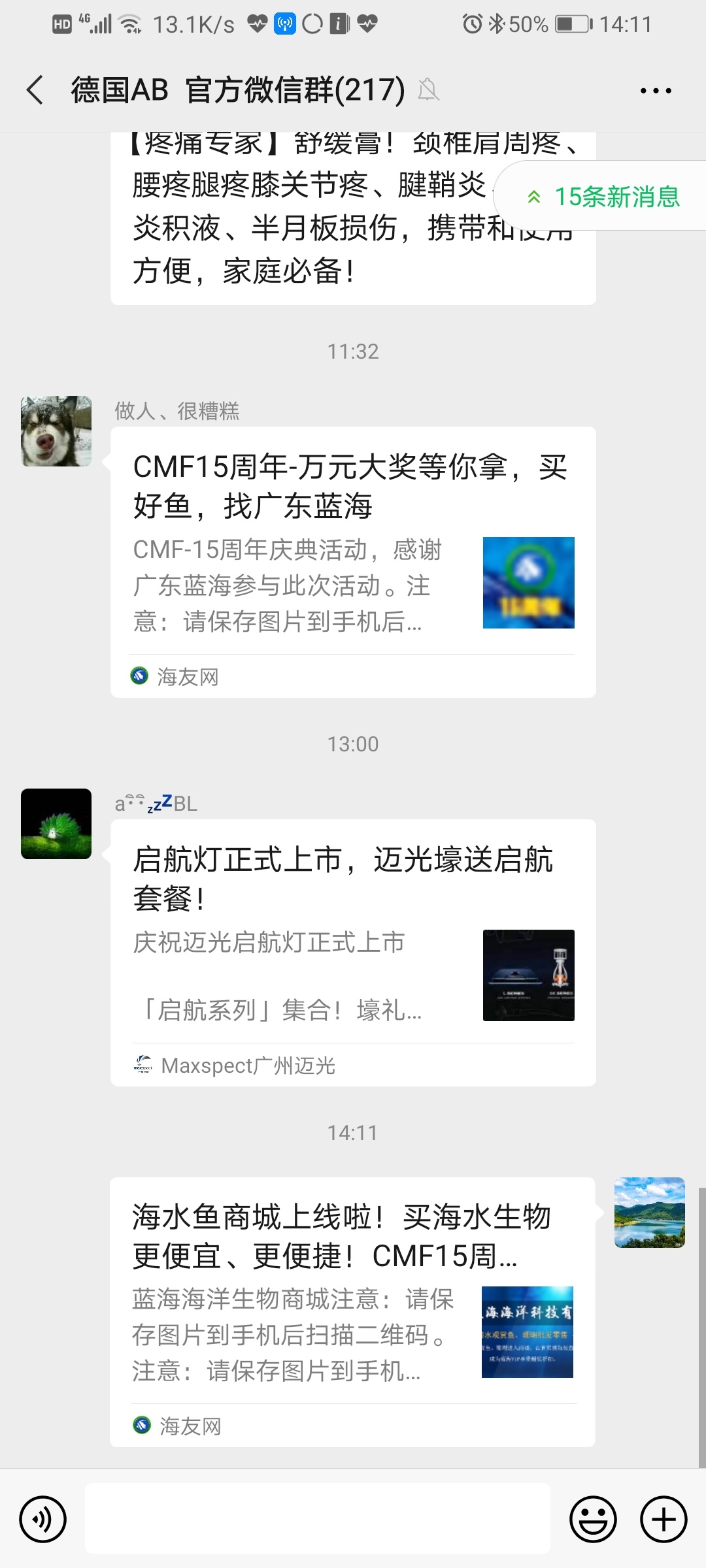
Task: Open the plus attachment menu
Action: (664, 1519)
